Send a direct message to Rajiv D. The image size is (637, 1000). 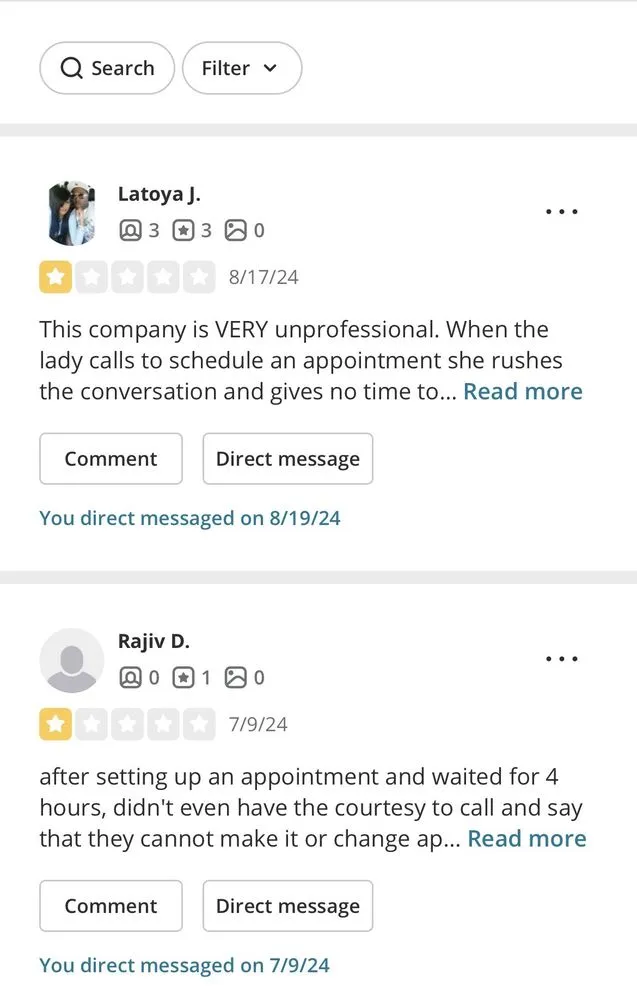(288, 906)
